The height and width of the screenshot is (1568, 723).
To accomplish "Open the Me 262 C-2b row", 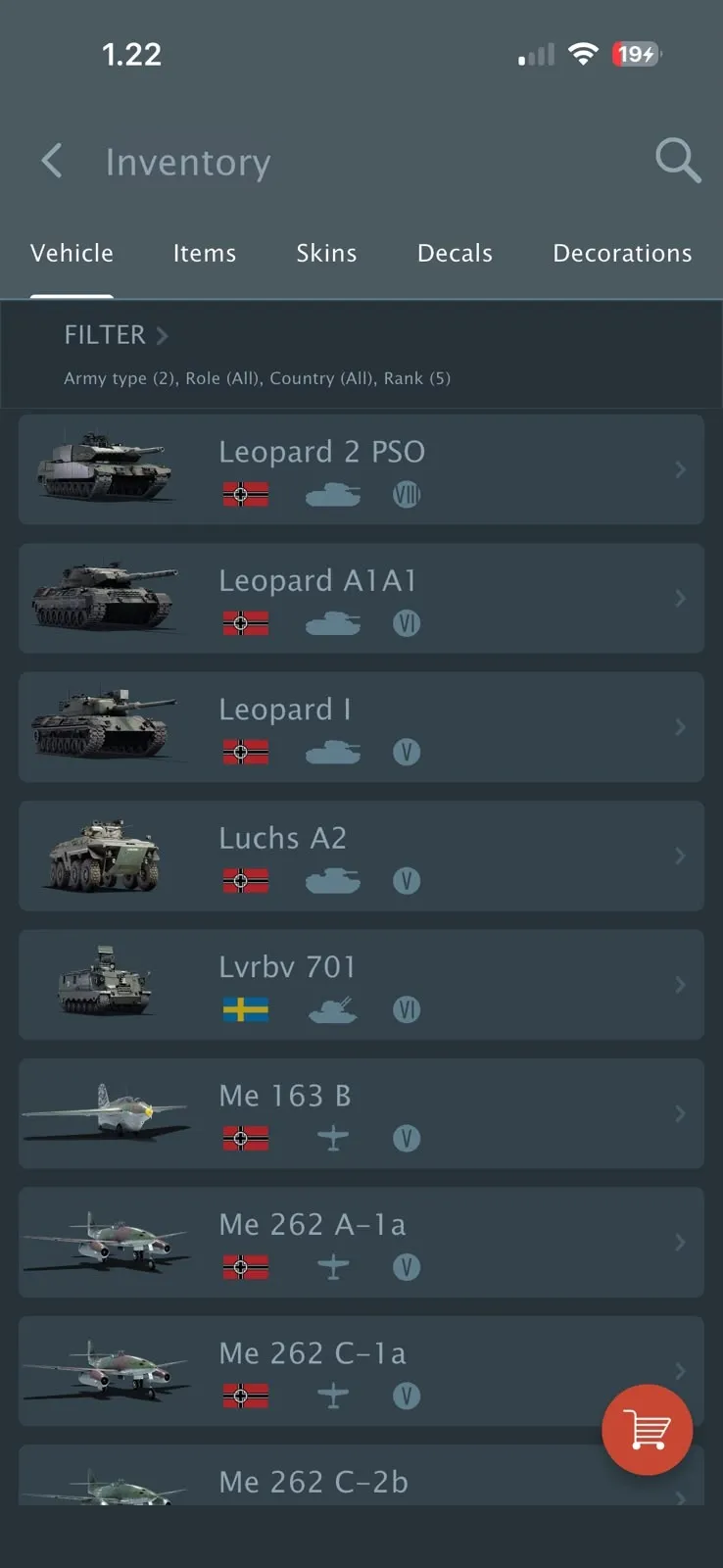I will 361,1476.
